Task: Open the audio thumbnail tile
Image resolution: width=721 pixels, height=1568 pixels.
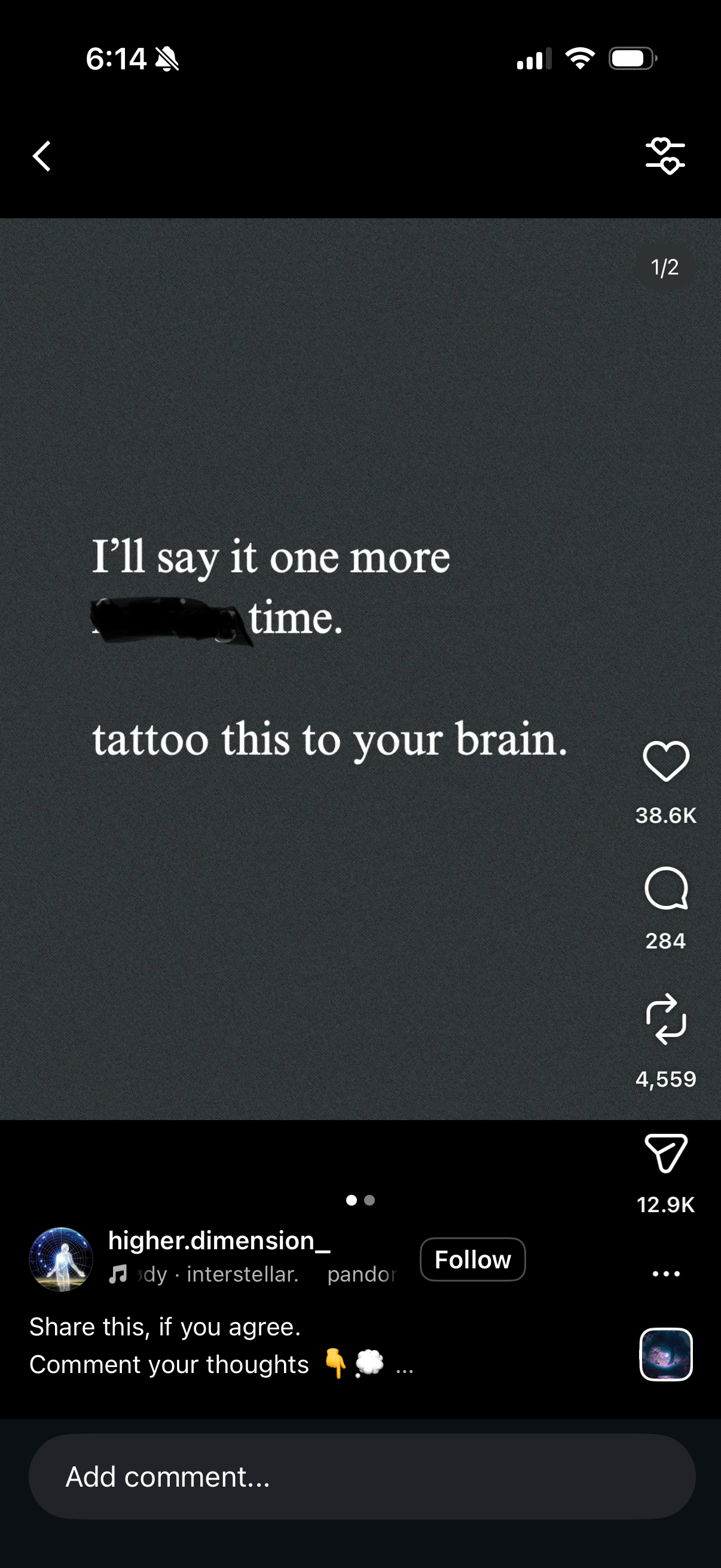Action: [x=665, y=1355]
